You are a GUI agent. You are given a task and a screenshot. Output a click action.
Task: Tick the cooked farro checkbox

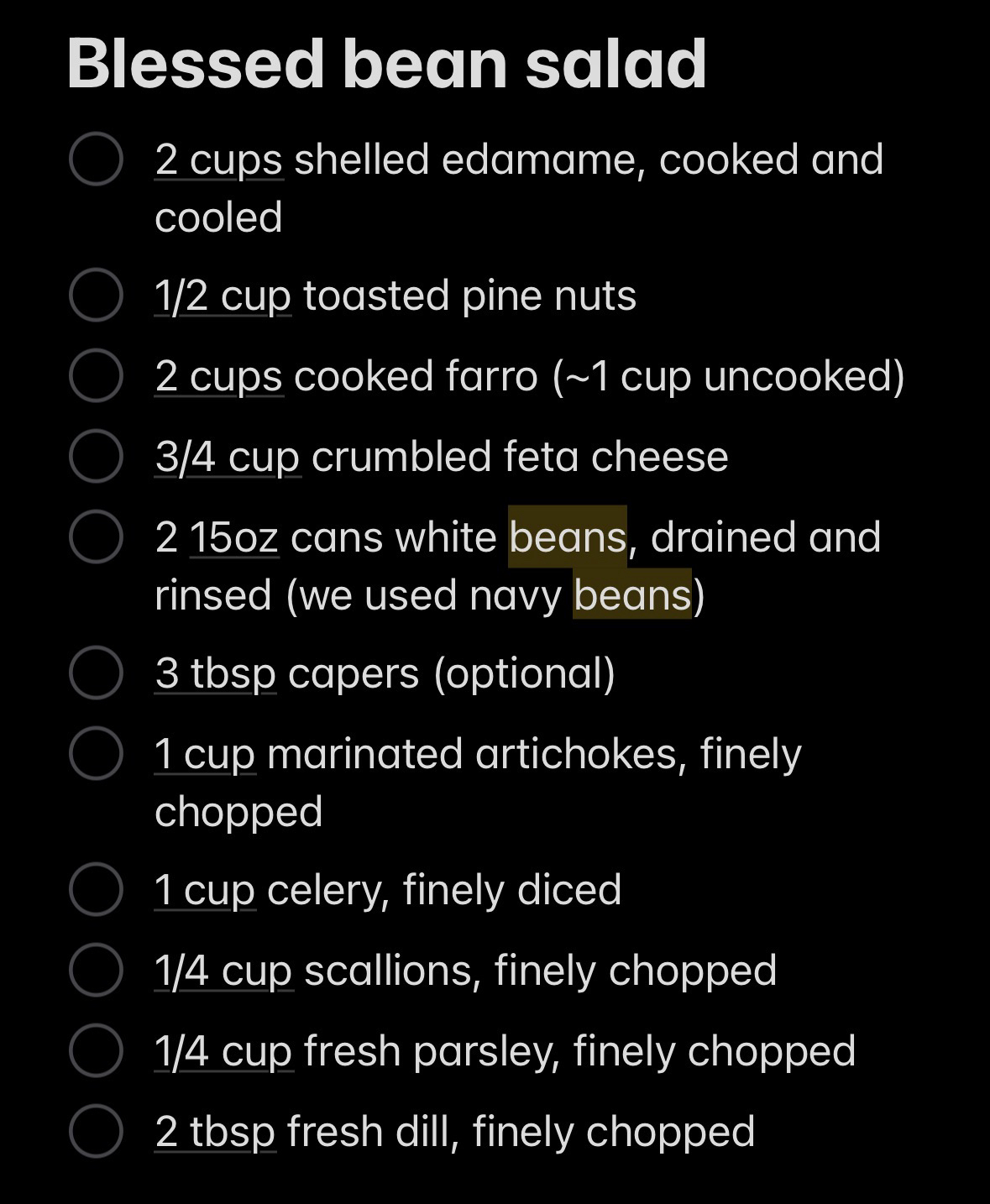(96, 375)
